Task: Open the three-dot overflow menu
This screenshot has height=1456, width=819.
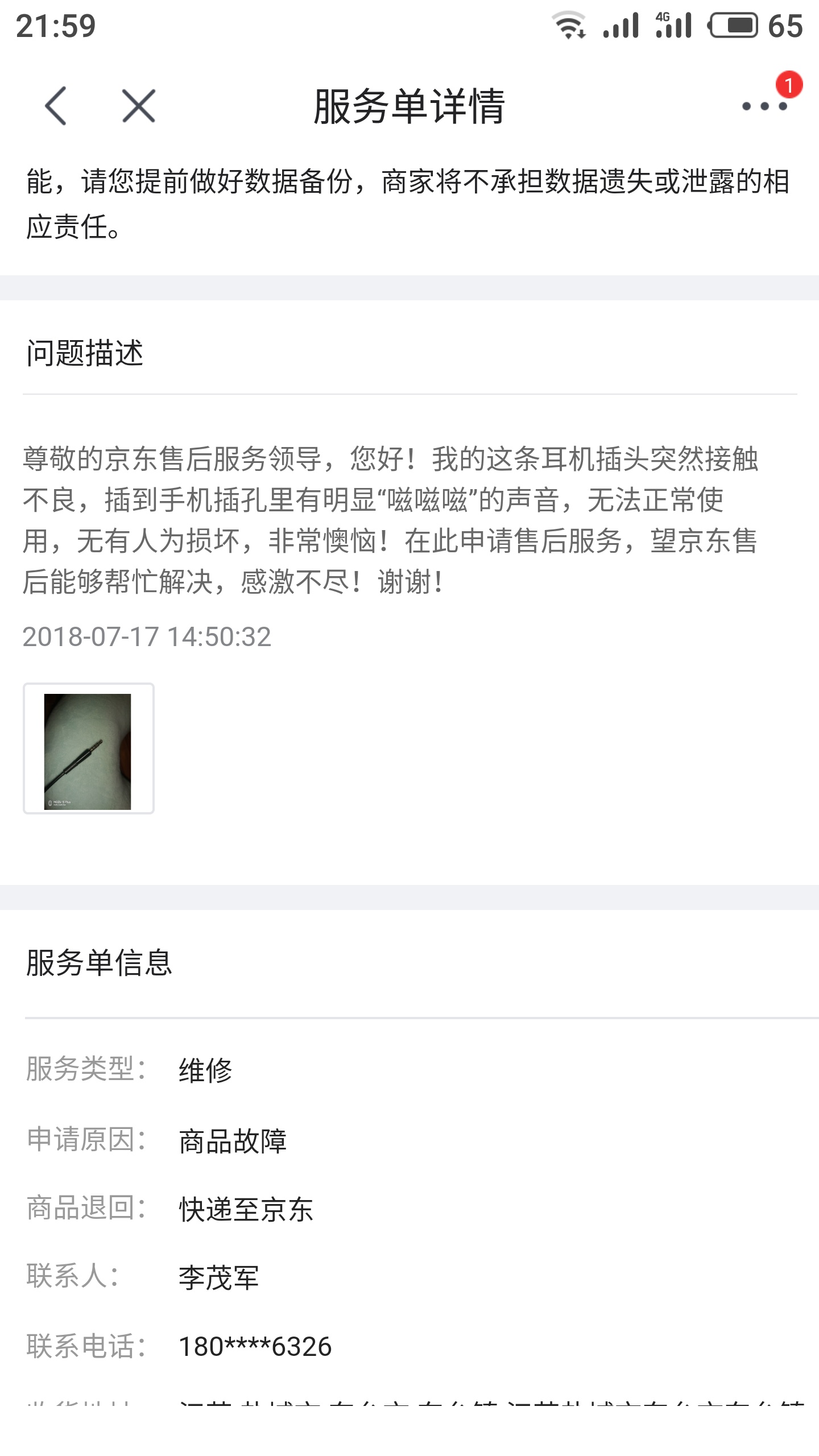Action: pyautogui.click(x=765, y=106)
